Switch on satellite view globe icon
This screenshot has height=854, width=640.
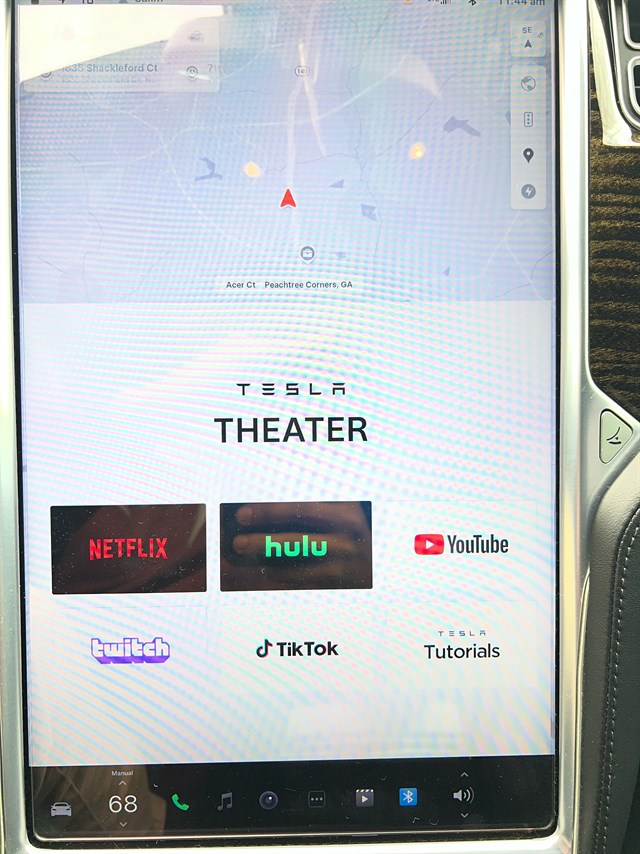528,83
